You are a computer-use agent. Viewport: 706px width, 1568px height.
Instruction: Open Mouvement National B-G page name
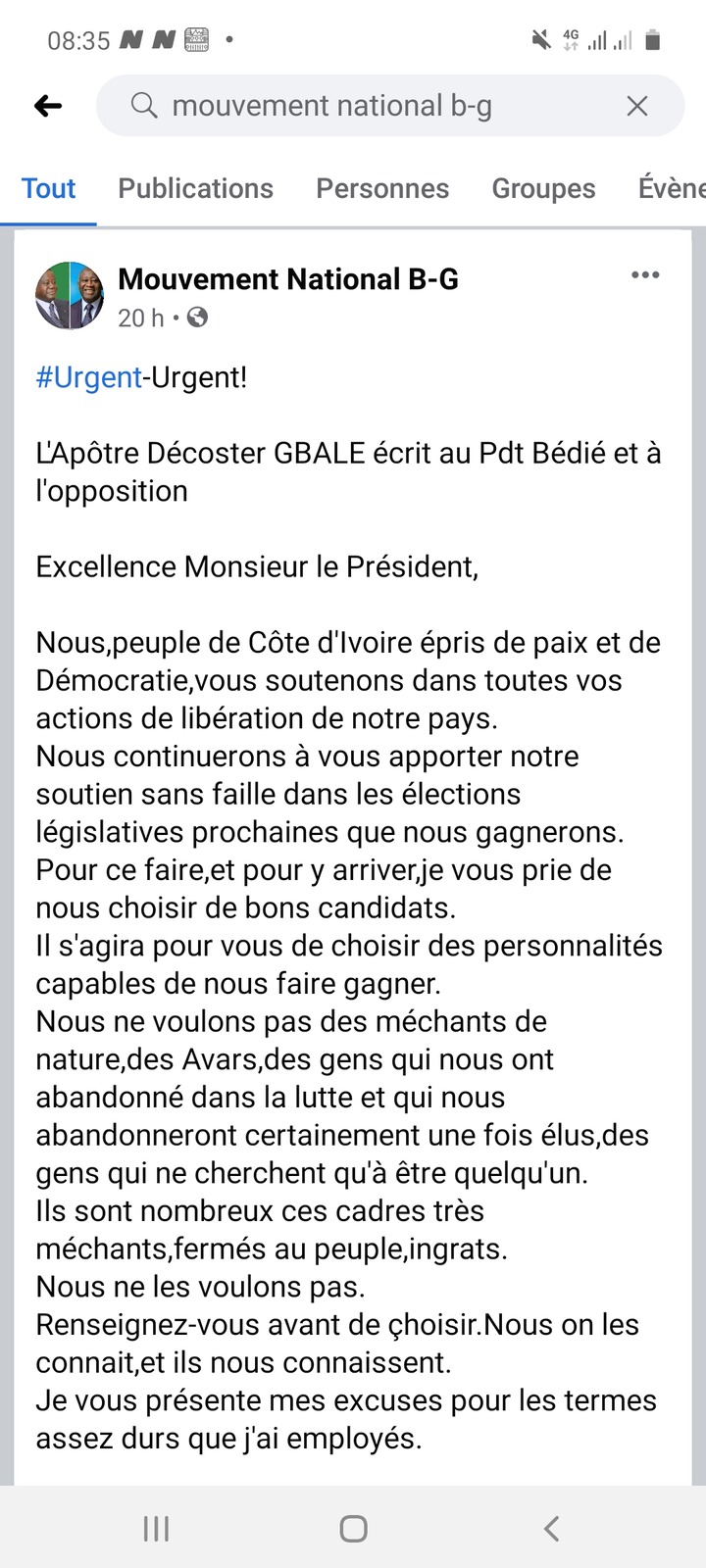tap(288, 279)
